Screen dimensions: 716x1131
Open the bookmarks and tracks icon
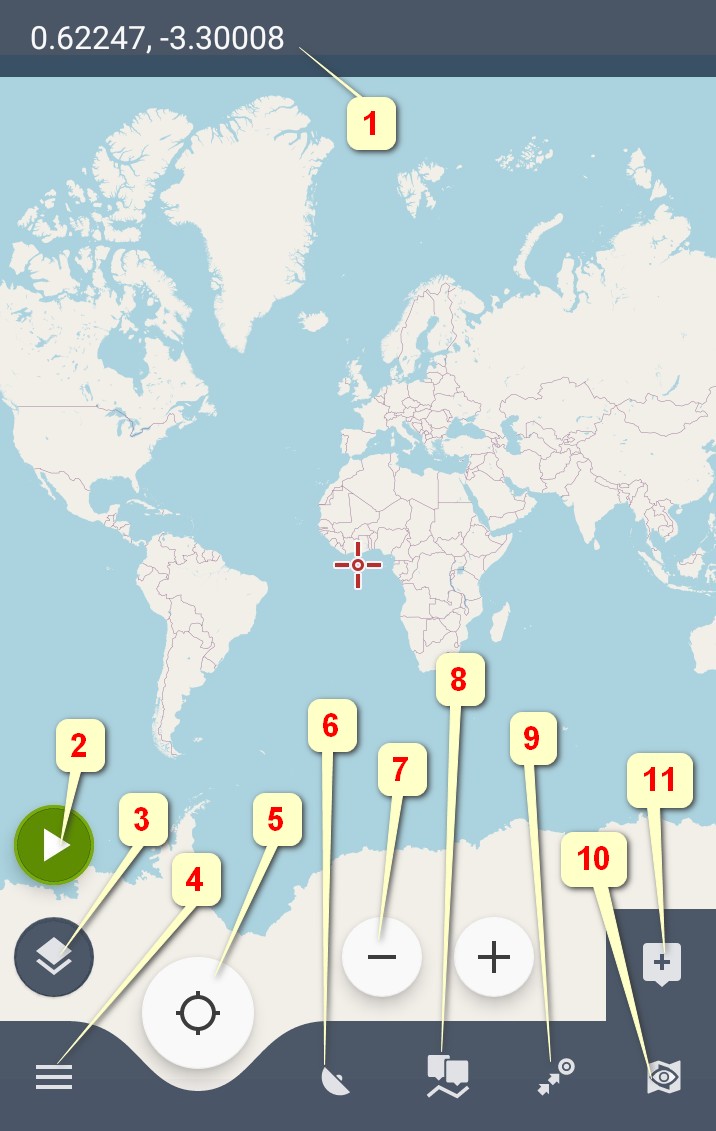pos(448,1076)
